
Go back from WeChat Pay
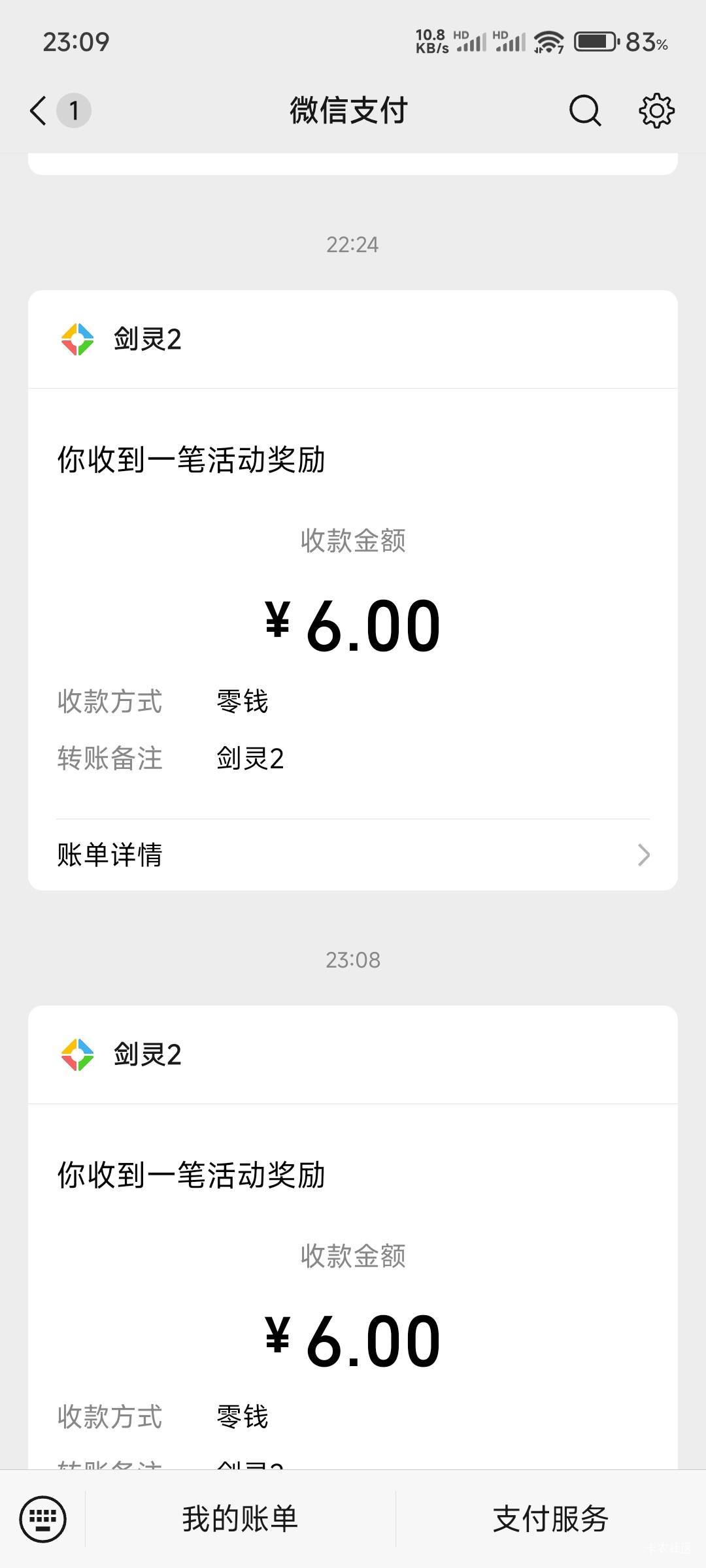[39, 110]
